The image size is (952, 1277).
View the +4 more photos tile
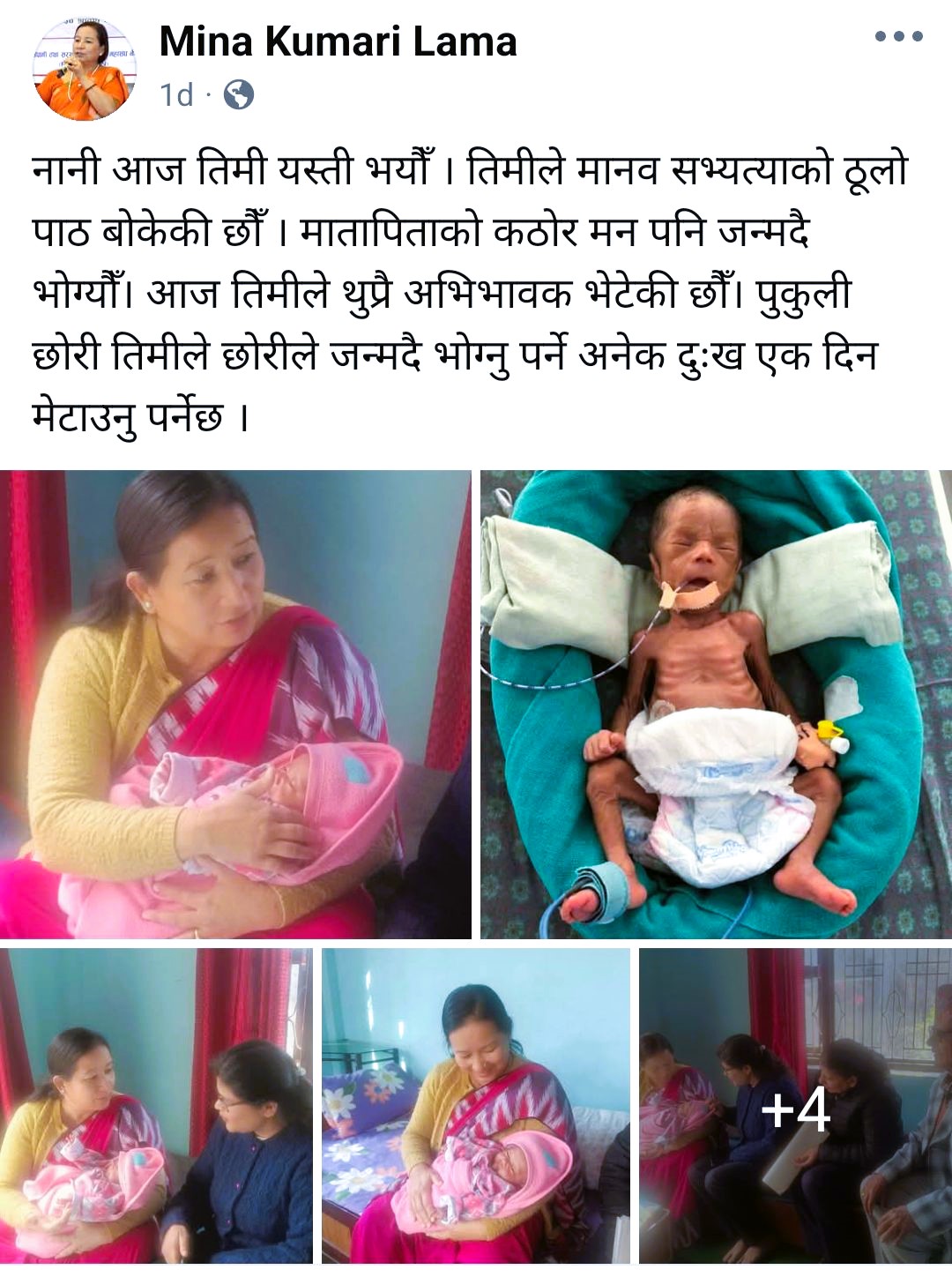point(794,1105)
